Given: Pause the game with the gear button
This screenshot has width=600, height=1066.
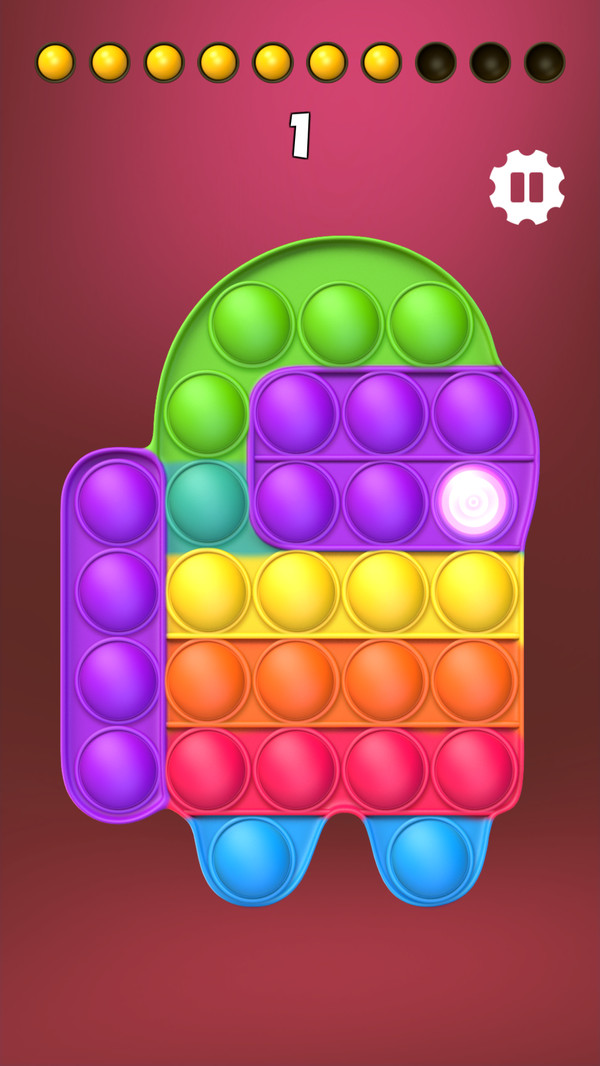Looking at the screenshot, I should (527, 187).
